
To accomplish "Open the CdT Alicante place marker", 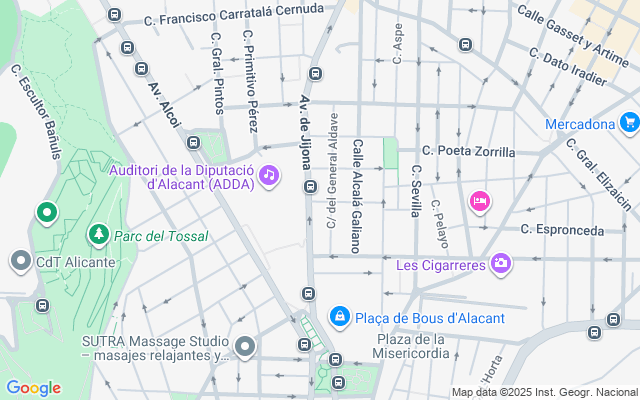I will (21, 262).
